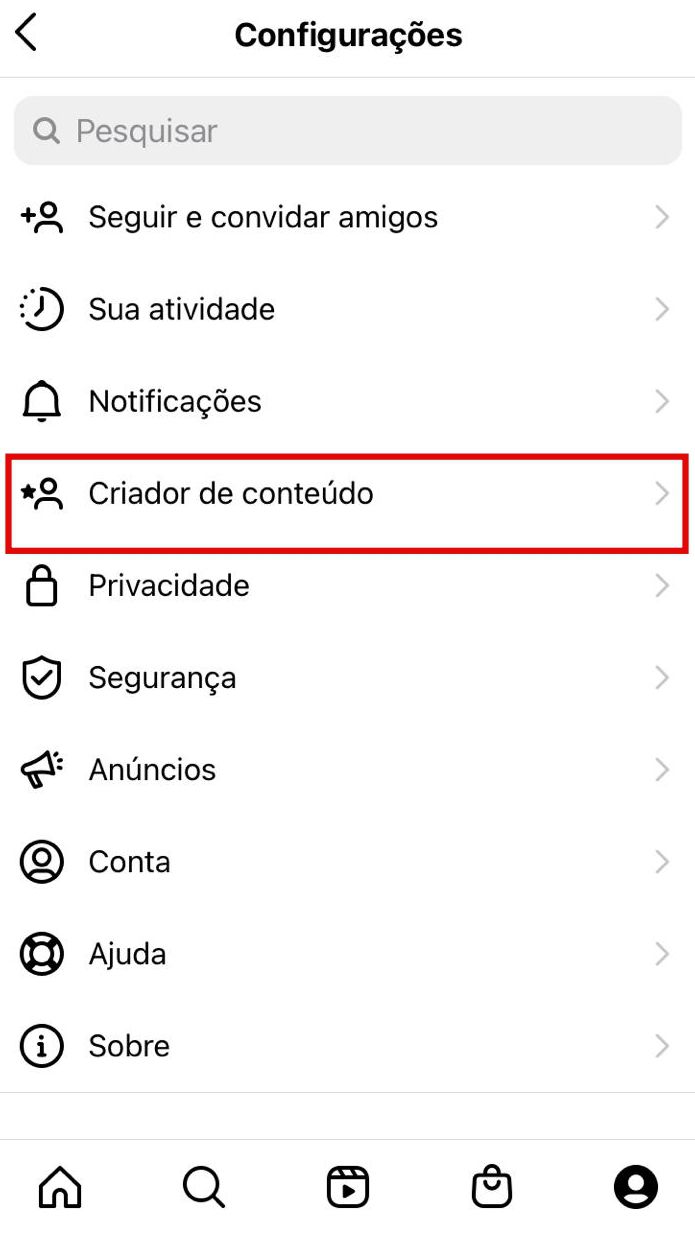Open Conta settings
695x1234 pixels.
[x=347, y=861]
